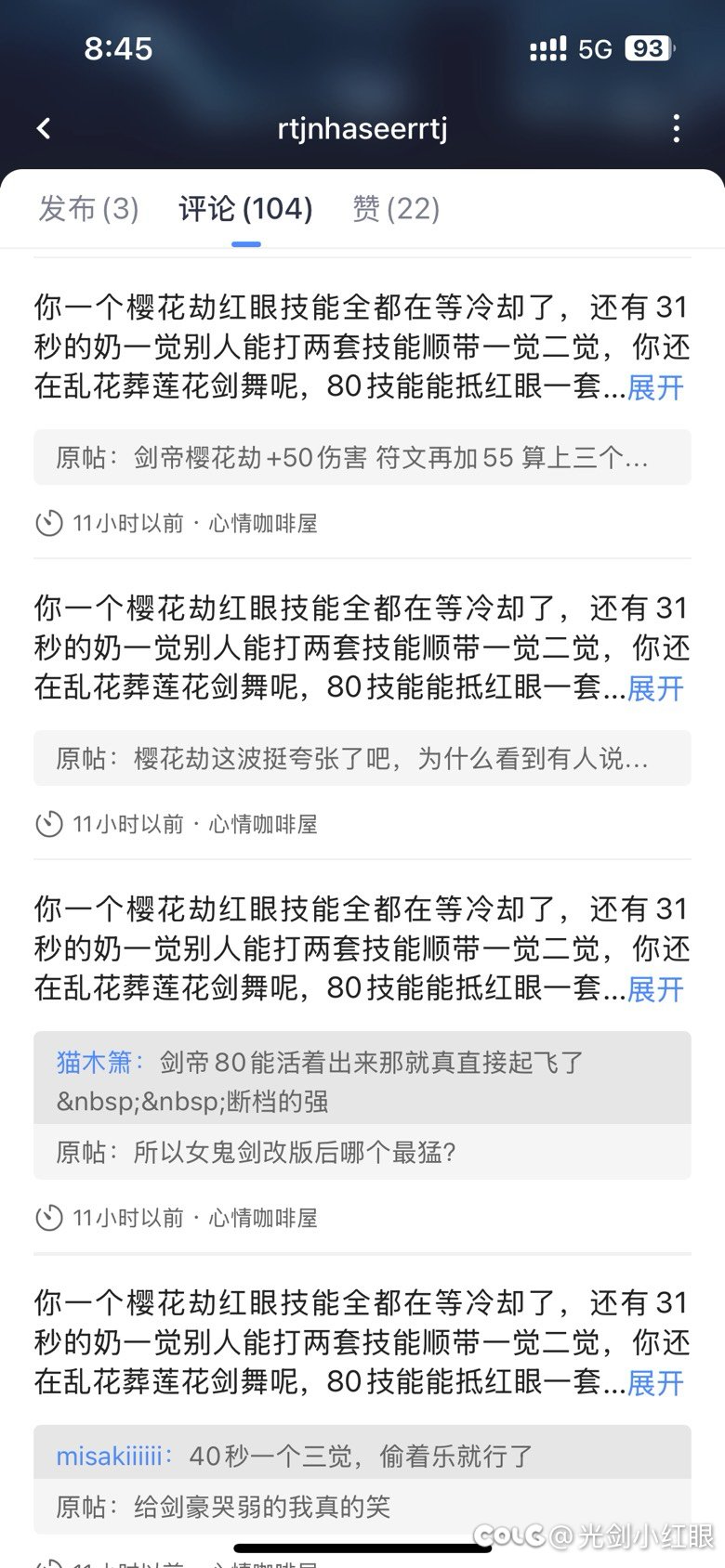Open original post 樱花劫这波挺夸张了吧
The width and height of the screenshot is (725, 1568).
point(362,758)
